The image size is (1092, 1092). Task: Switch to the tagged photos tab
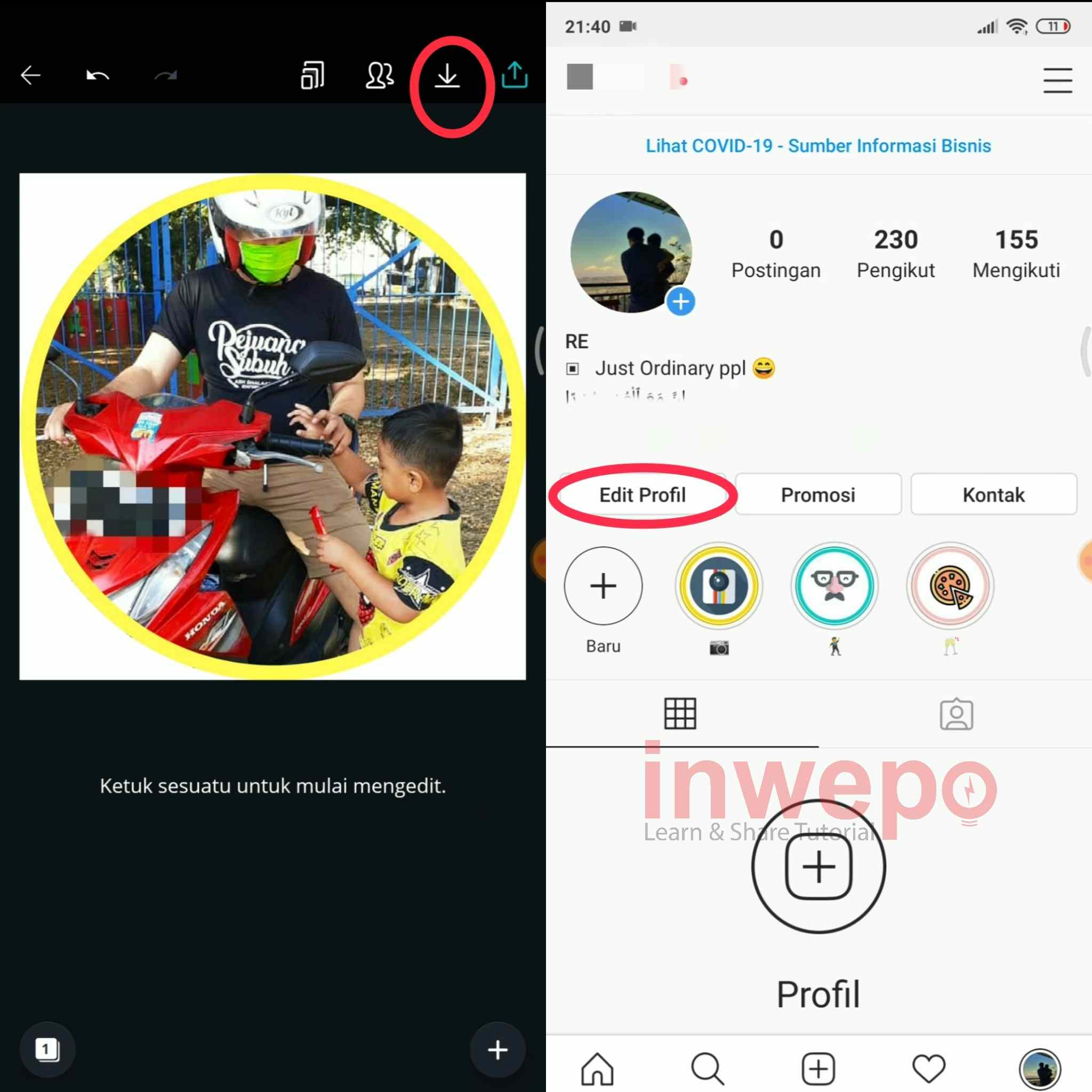coord(956,714)
